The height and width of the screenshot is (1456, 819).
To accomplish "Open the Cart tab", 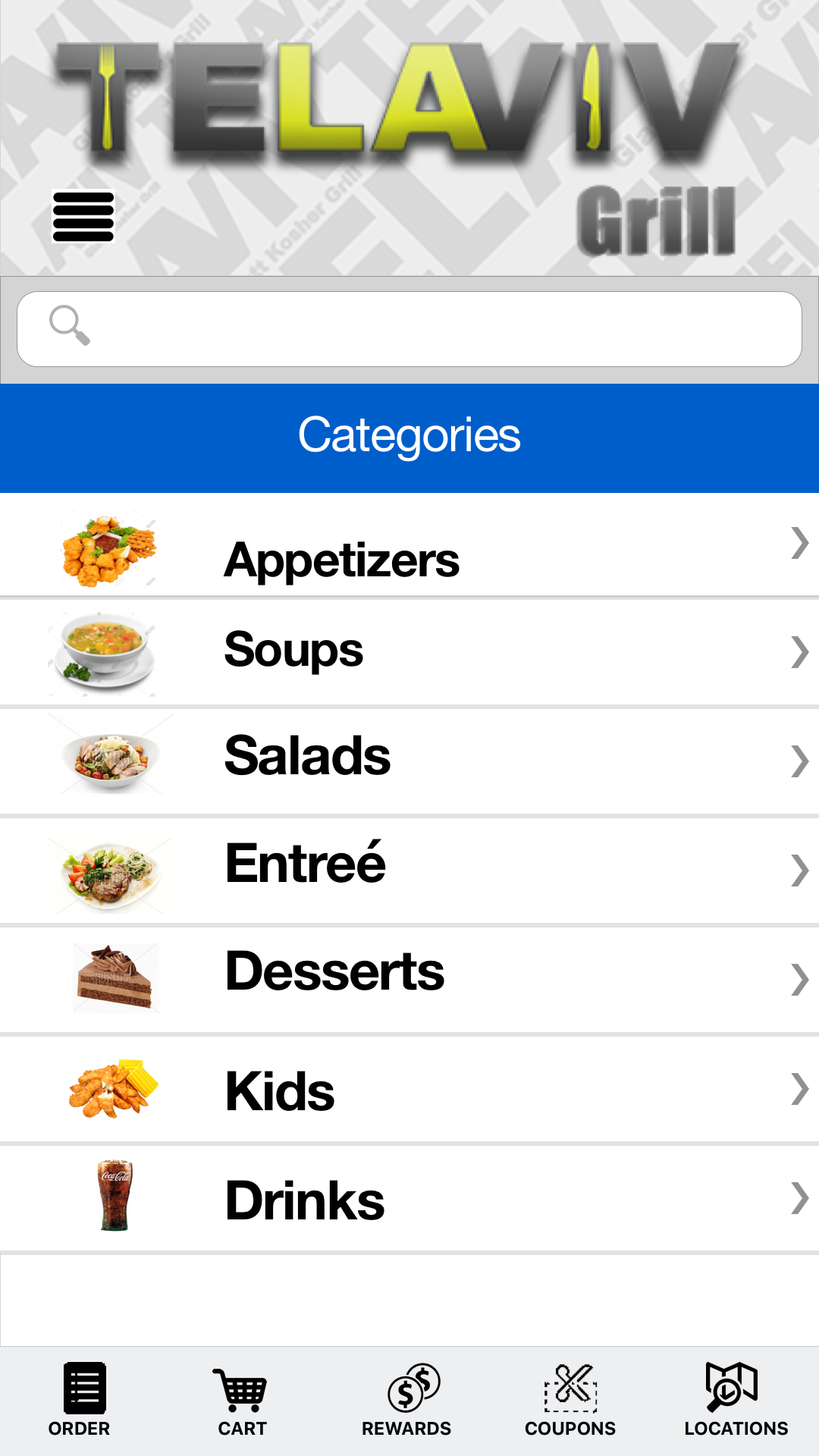I will [x=242, y=1401].
